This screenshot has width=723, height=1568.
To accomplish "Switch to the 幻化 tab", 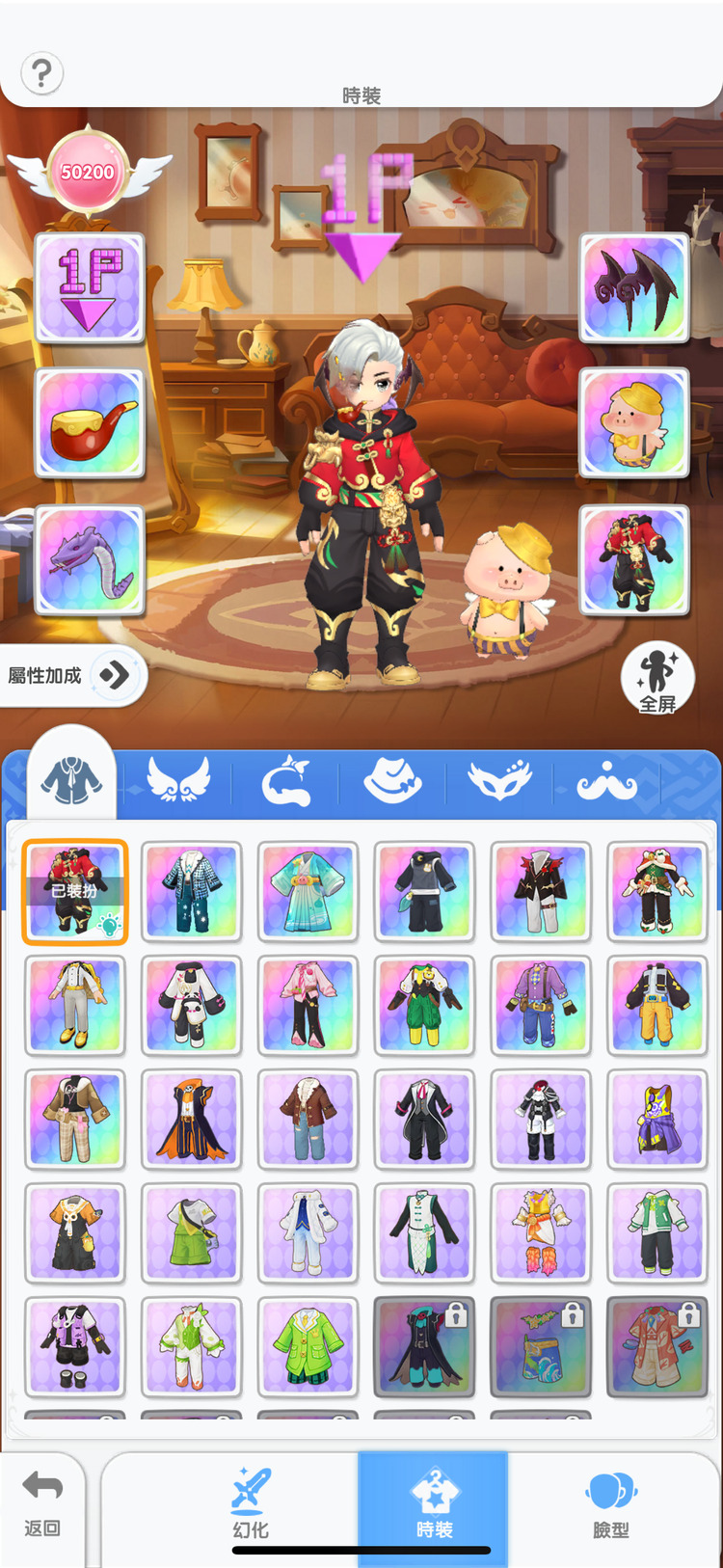I will click(251, 1504).
